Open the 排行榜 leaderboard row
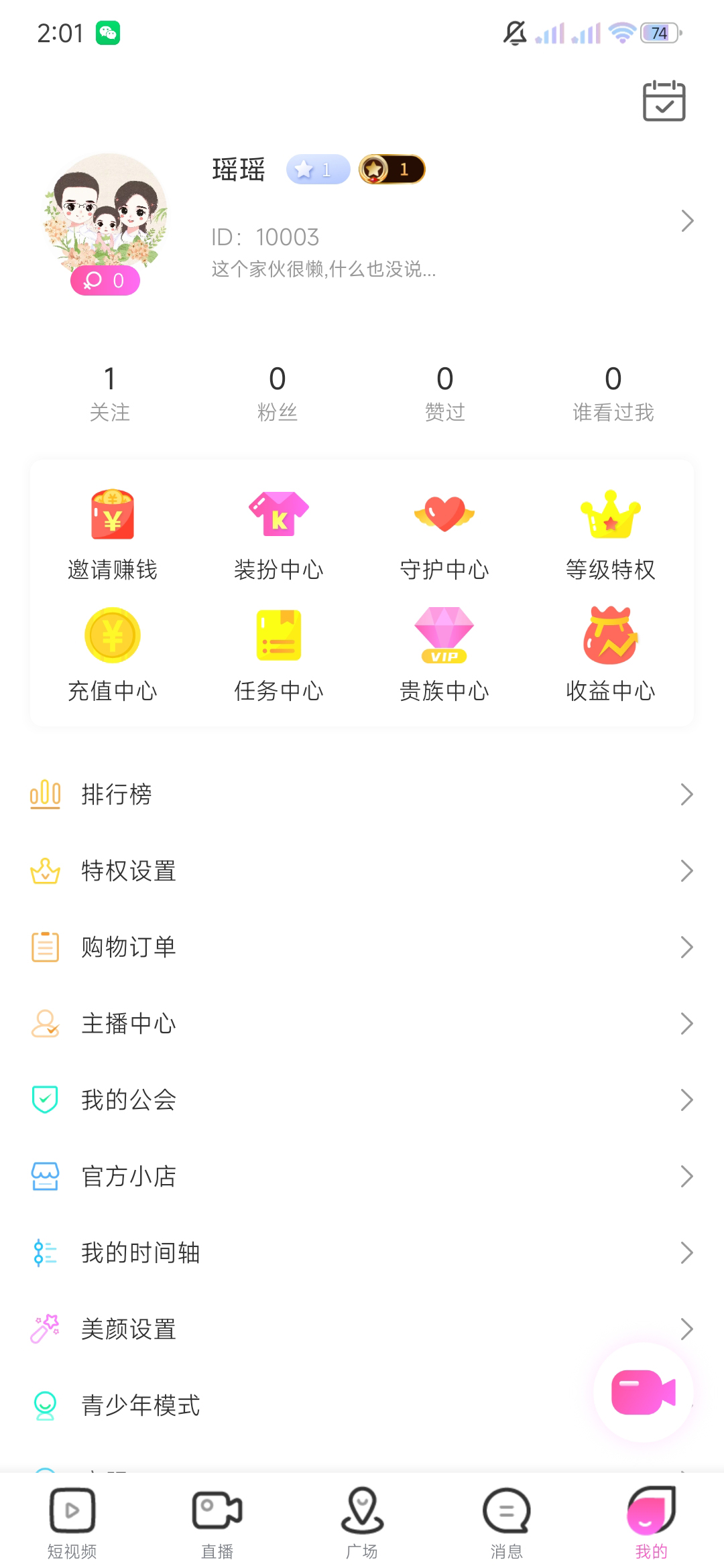This screenshot has width=724, height=1568. coord(362,794)
